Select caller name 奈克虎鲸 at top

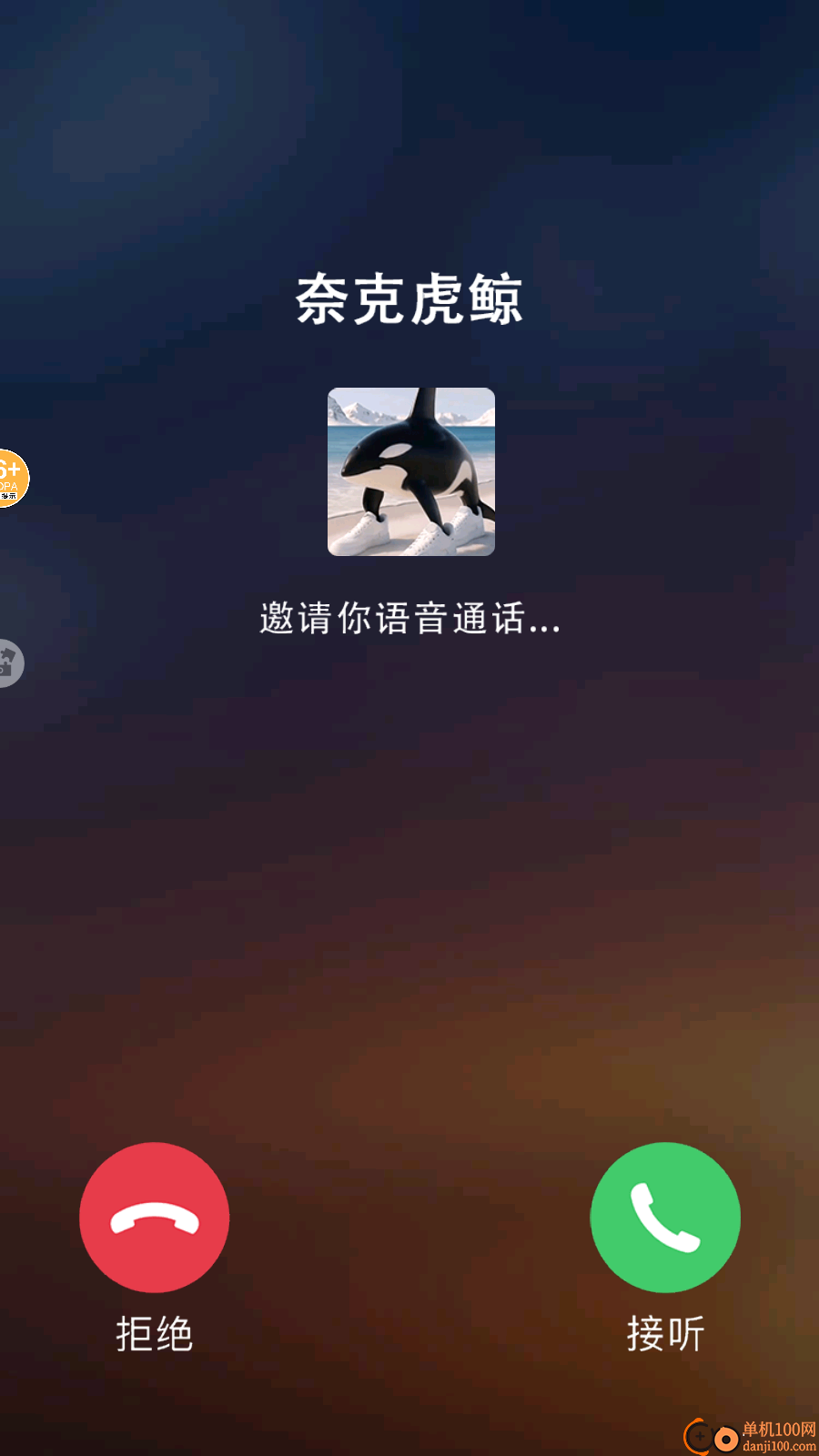tap(410, 300)
